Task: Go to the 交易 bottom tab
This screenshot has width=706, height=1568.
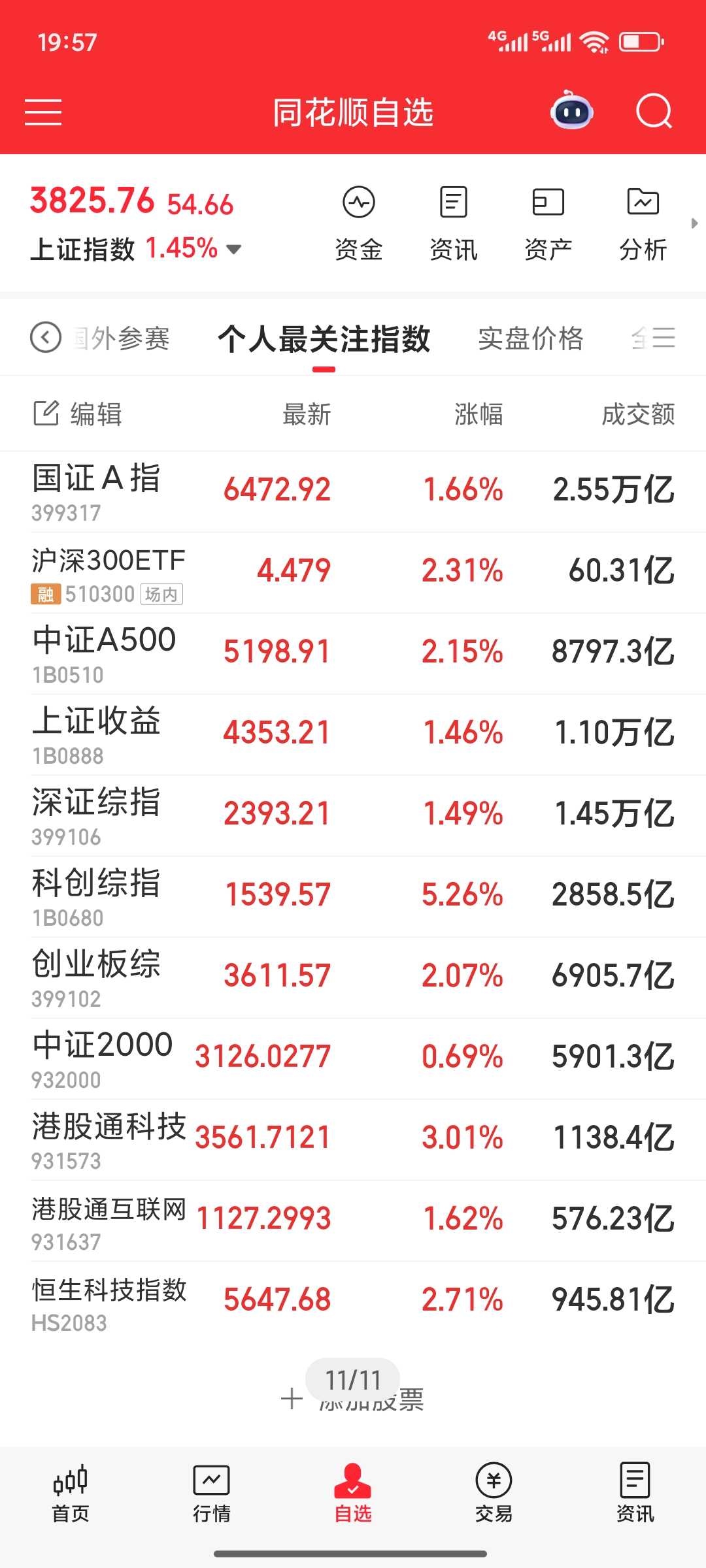Action: click(x=494, y=1494)
